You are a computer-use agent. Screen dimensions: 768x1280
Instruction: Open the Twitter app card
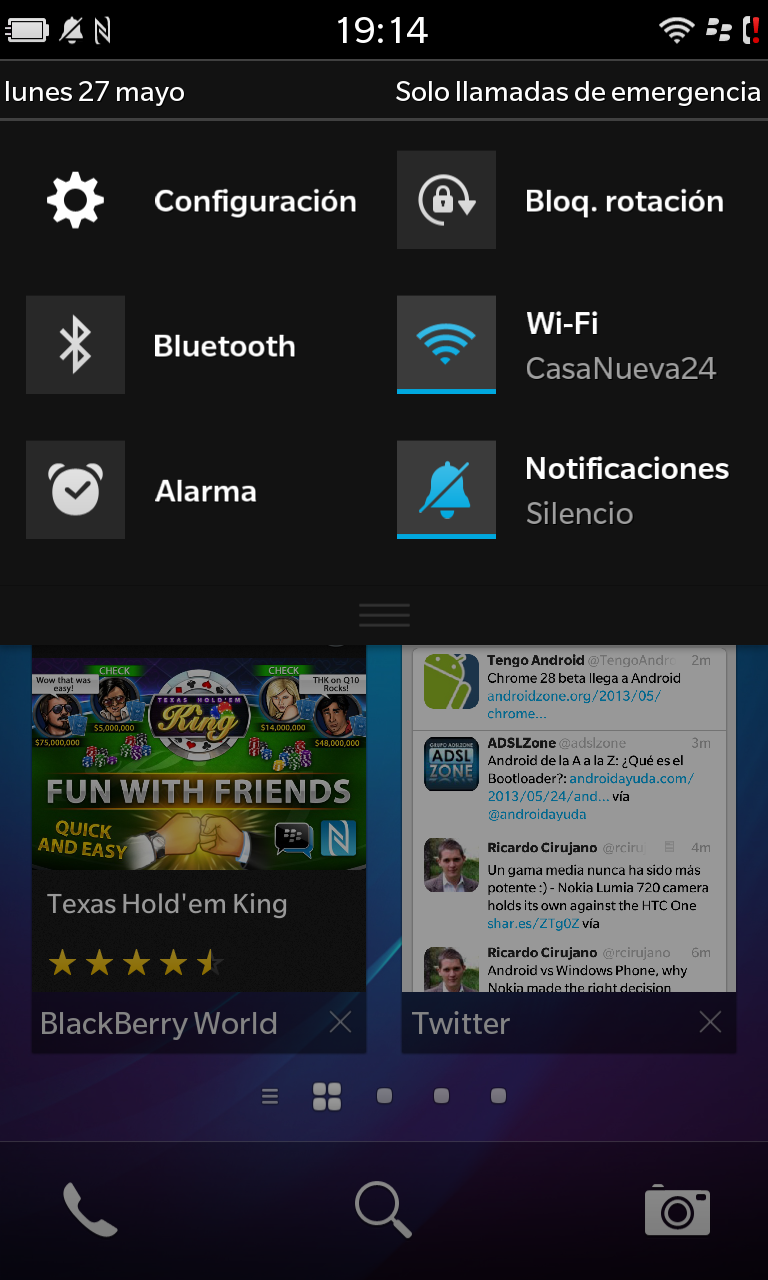tap(568, 820)
